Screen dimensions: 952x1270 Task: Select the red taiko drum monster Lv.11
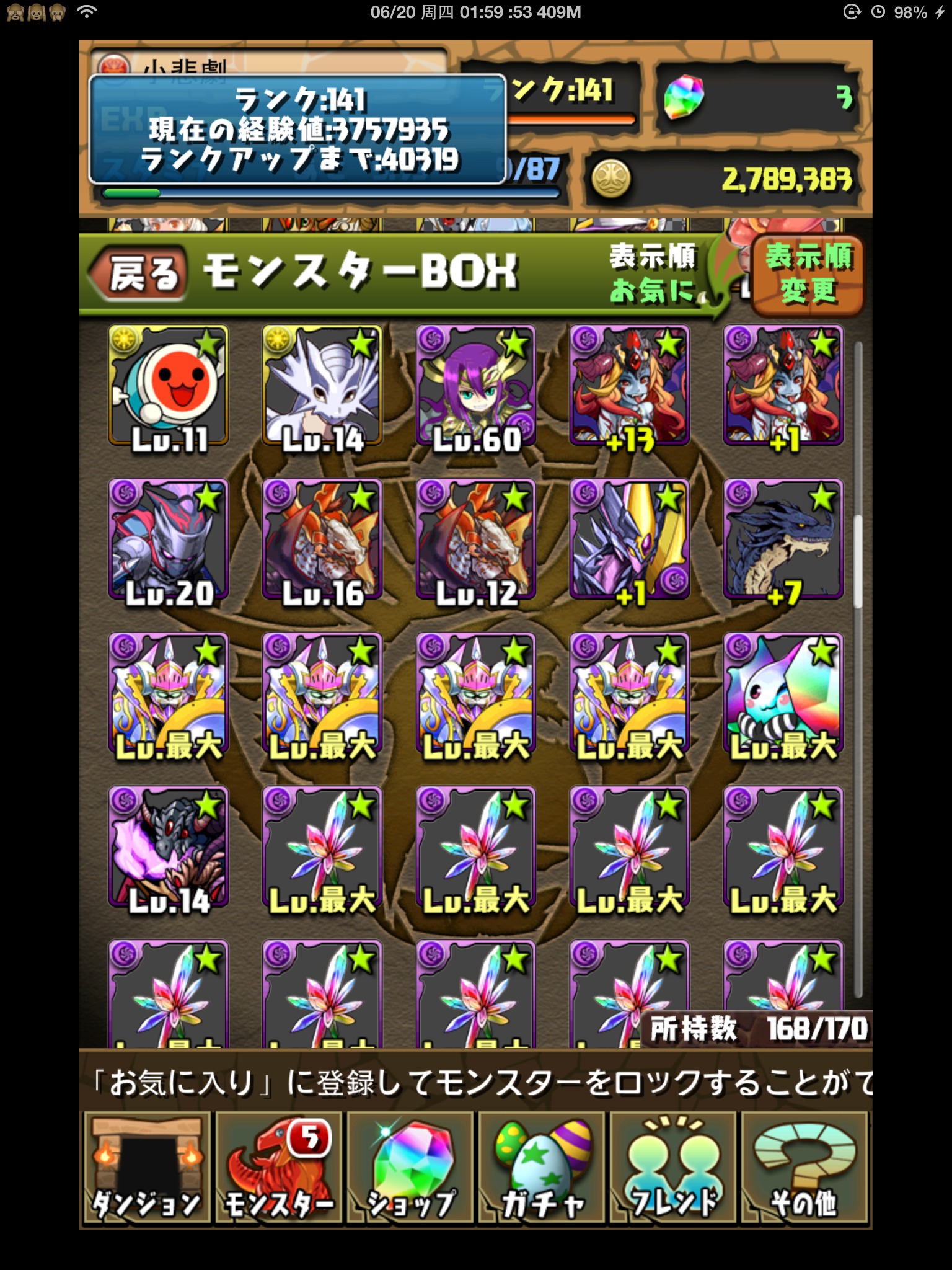point(169,386)
